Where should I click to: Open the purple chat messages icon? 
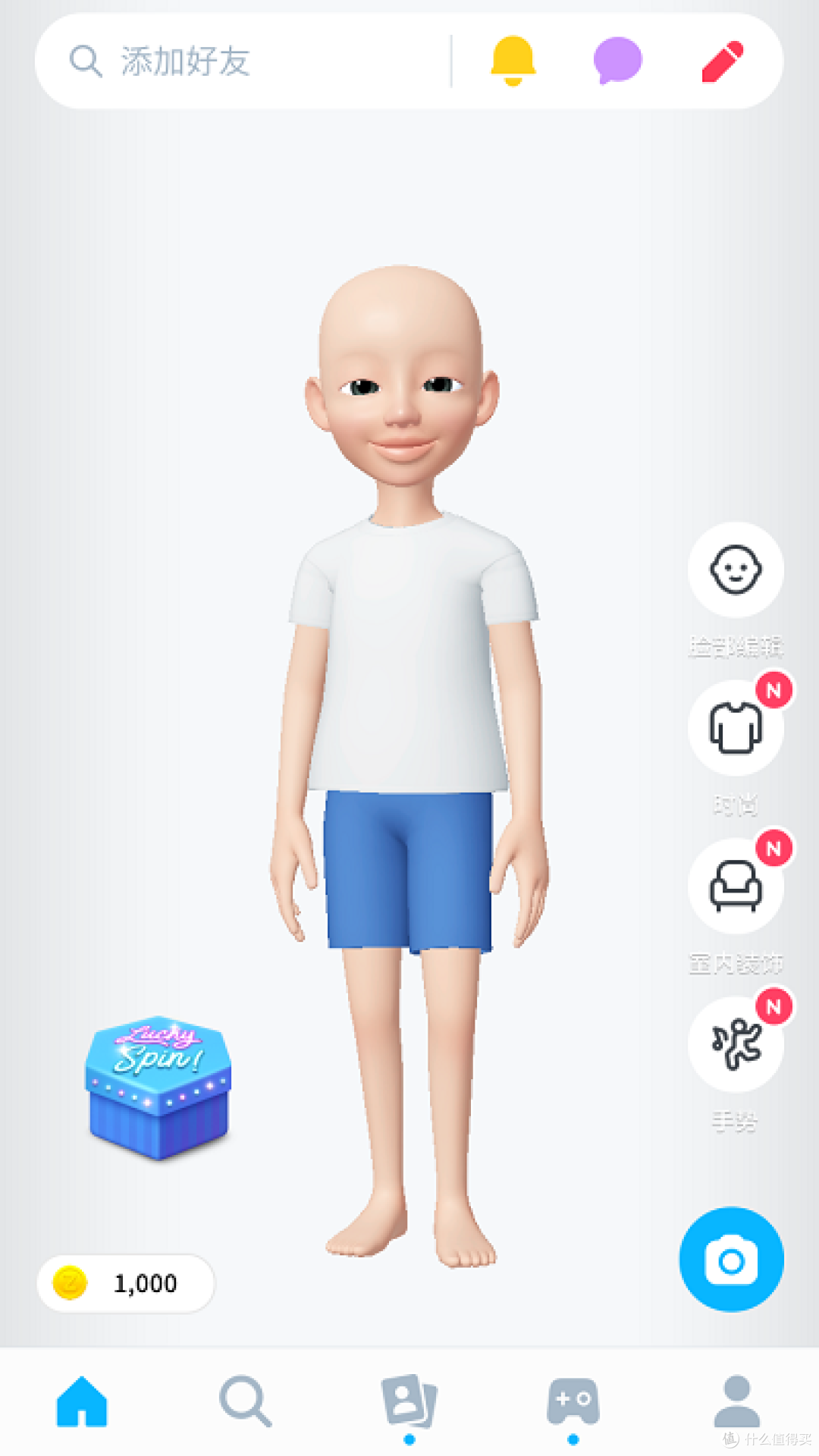pos(617,61)
